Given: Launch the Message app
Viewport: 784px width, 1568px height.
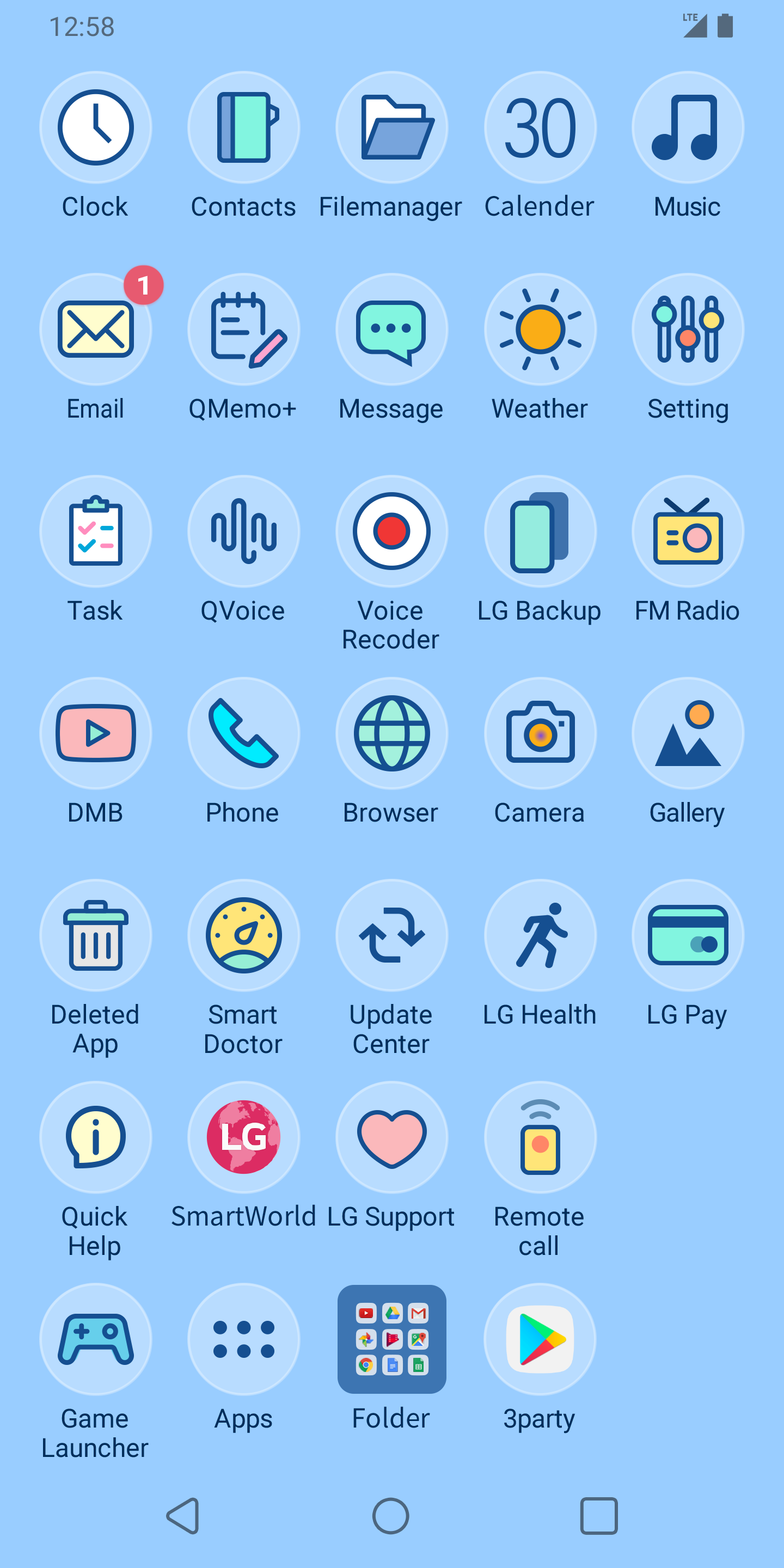Looking at the screenshot, I should coord(391,330).
